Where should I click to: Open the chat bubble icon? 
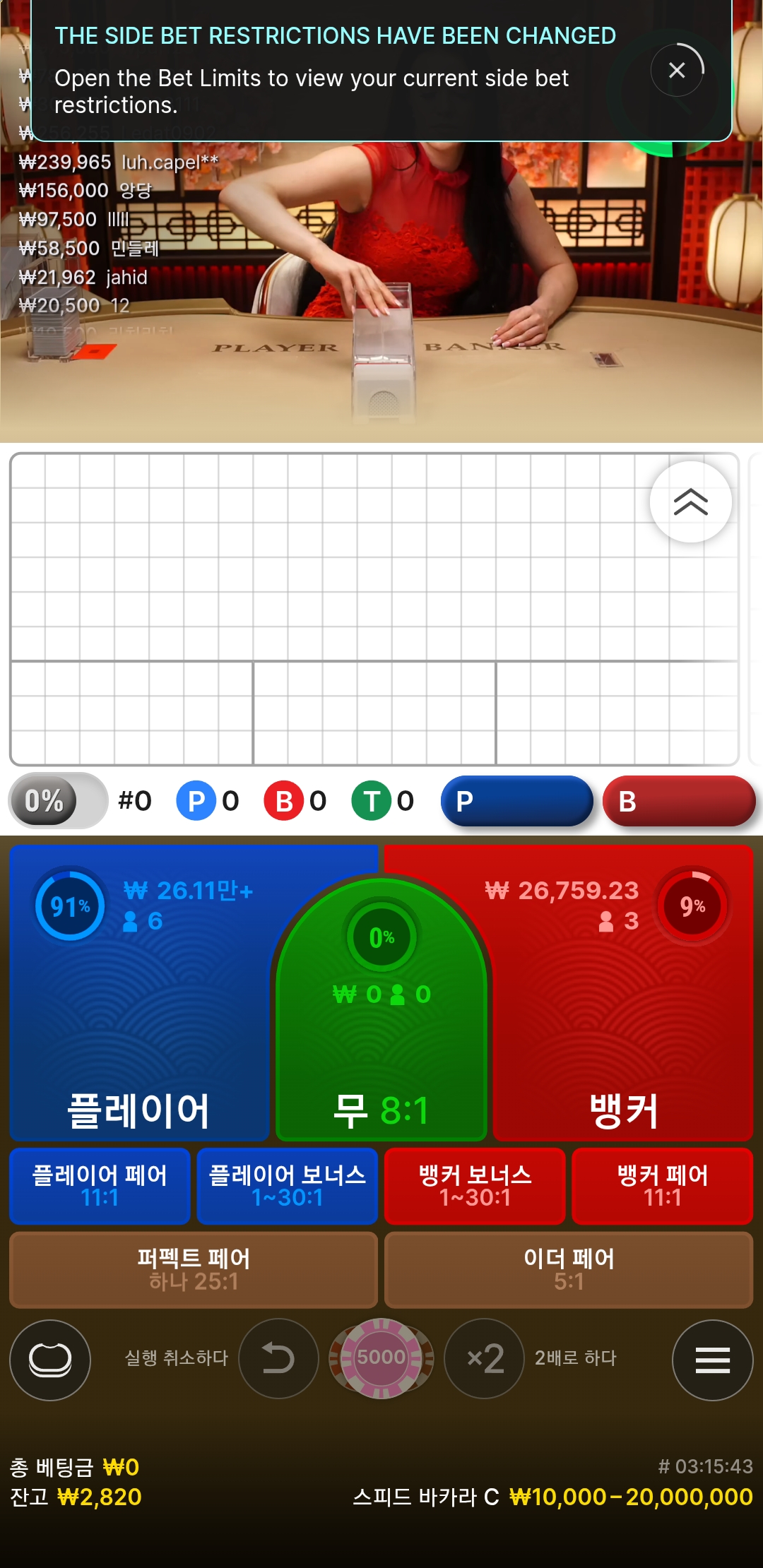(50, 1360)
